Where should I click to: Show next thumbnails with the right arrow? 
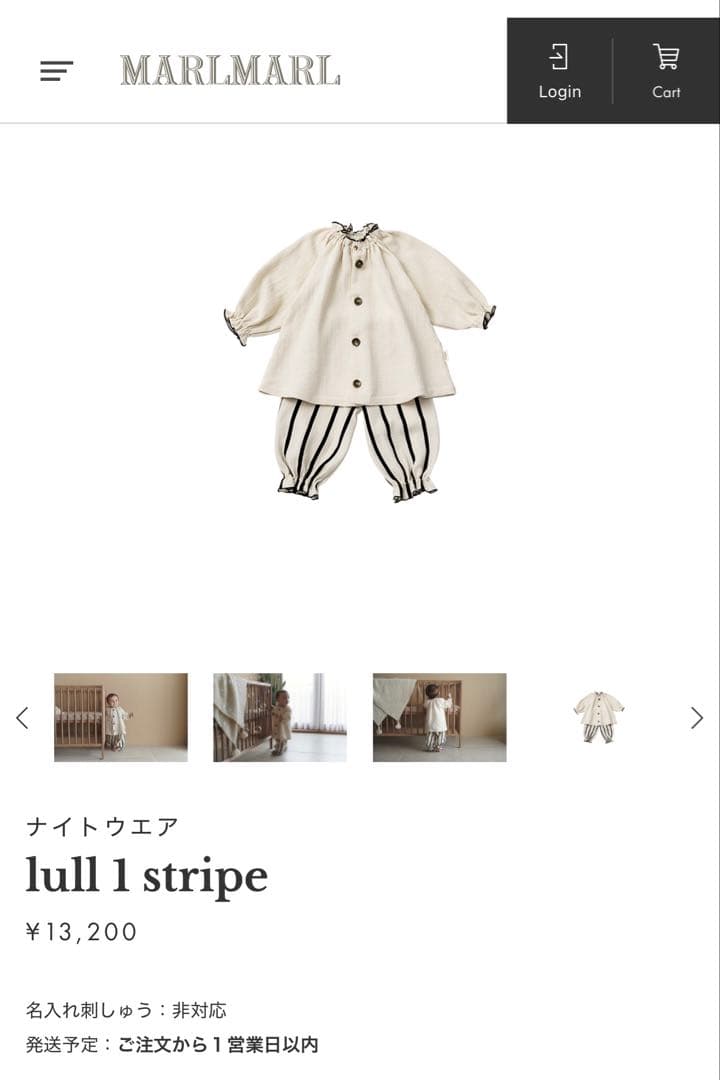click(x=697, y=717)
